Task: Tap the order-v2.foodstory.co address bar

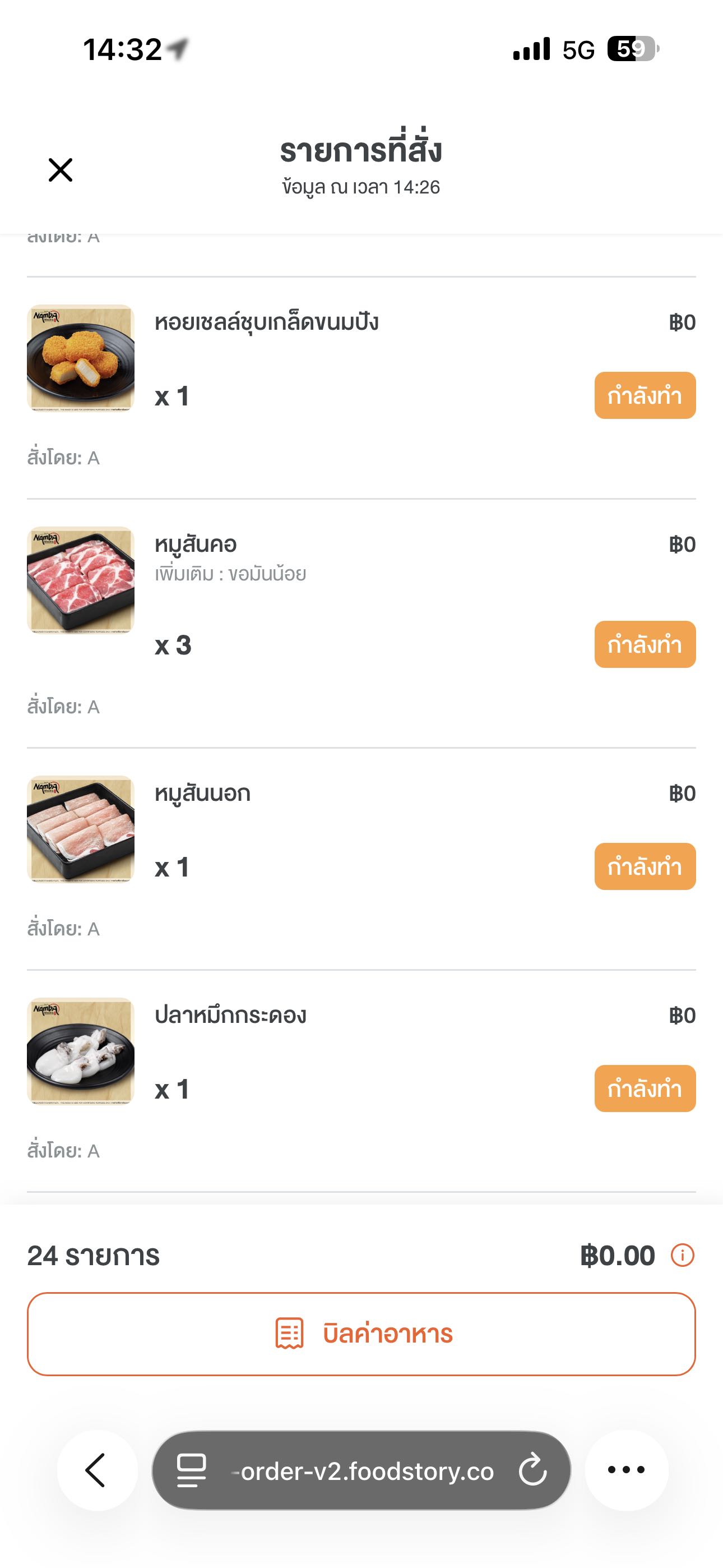Action: (367, 1471)
